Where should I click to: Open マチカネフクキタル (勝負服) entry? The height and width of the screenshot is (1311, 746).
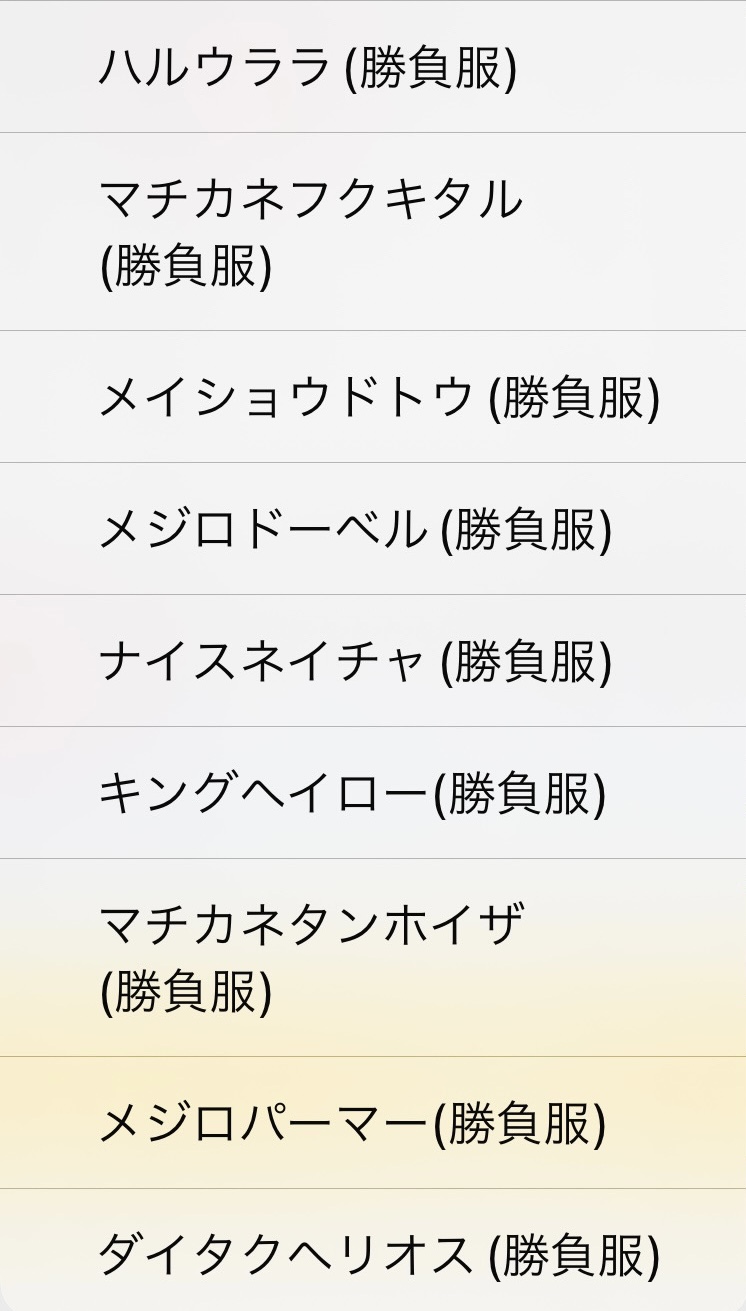[x=373, y=232]
